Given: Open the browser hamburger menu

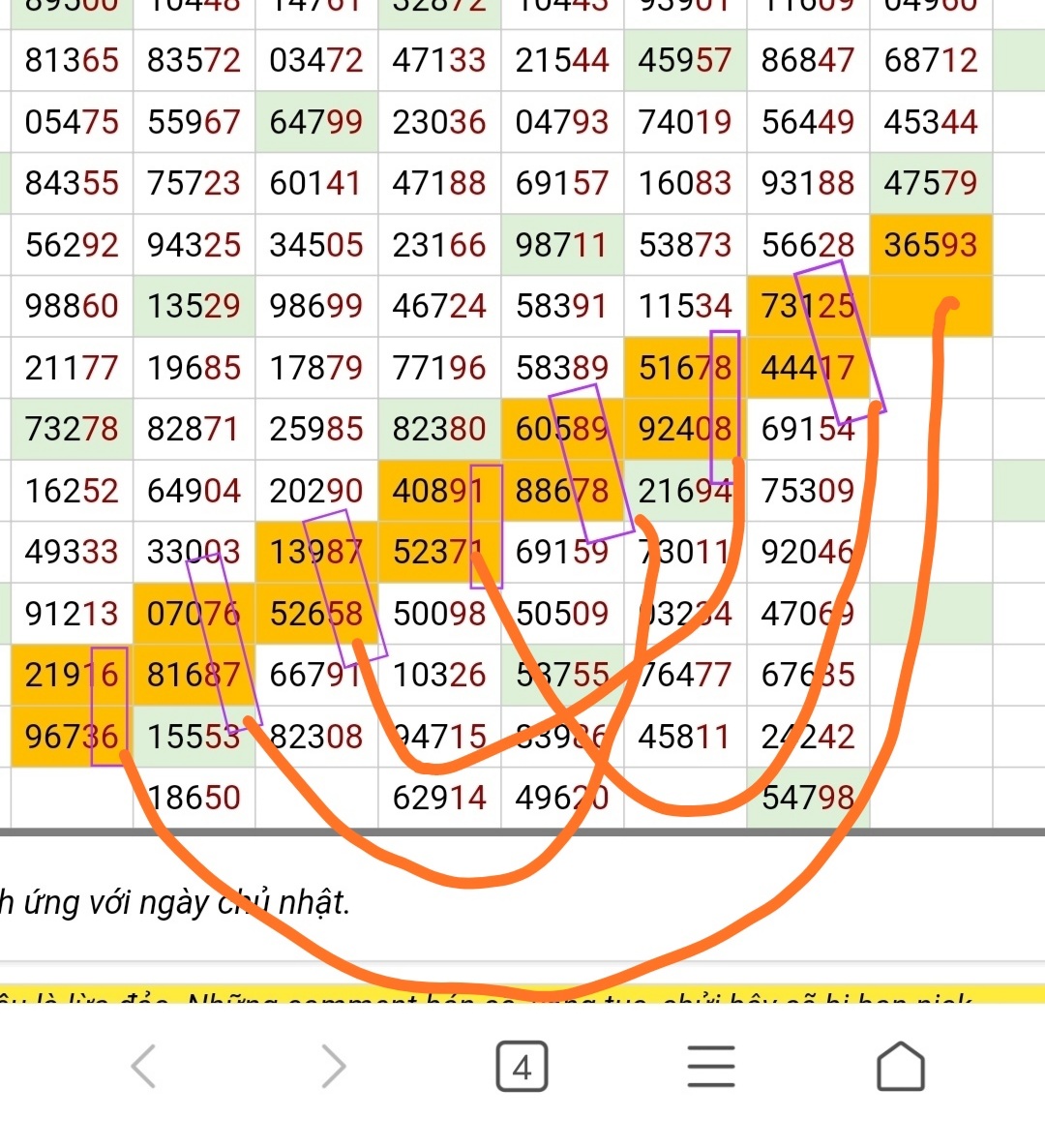Looking at the screenshot, I should pos(711,1067).
